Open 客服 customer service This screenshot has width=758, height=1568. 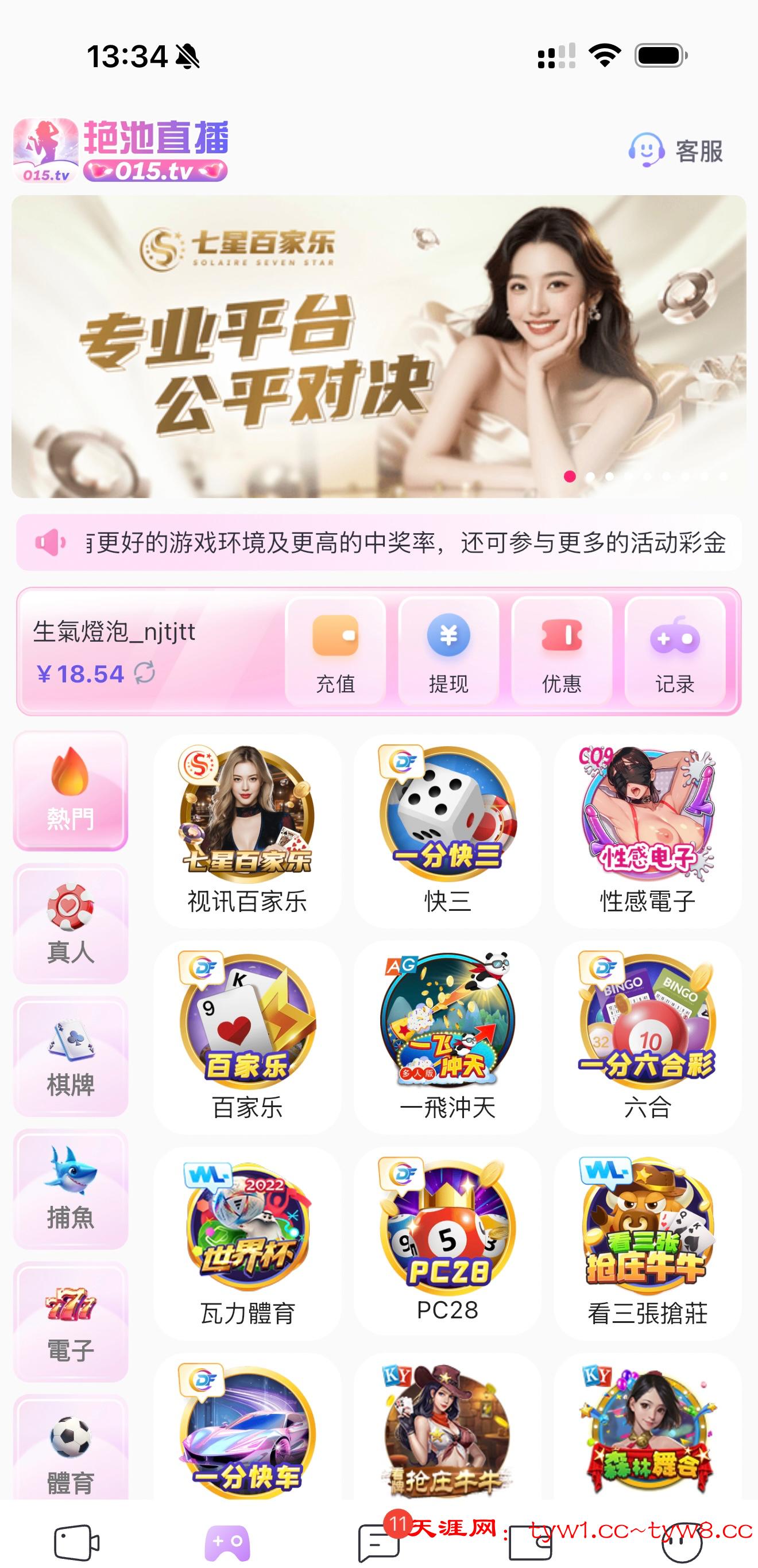pyautogui.click(x=676, y=150)
